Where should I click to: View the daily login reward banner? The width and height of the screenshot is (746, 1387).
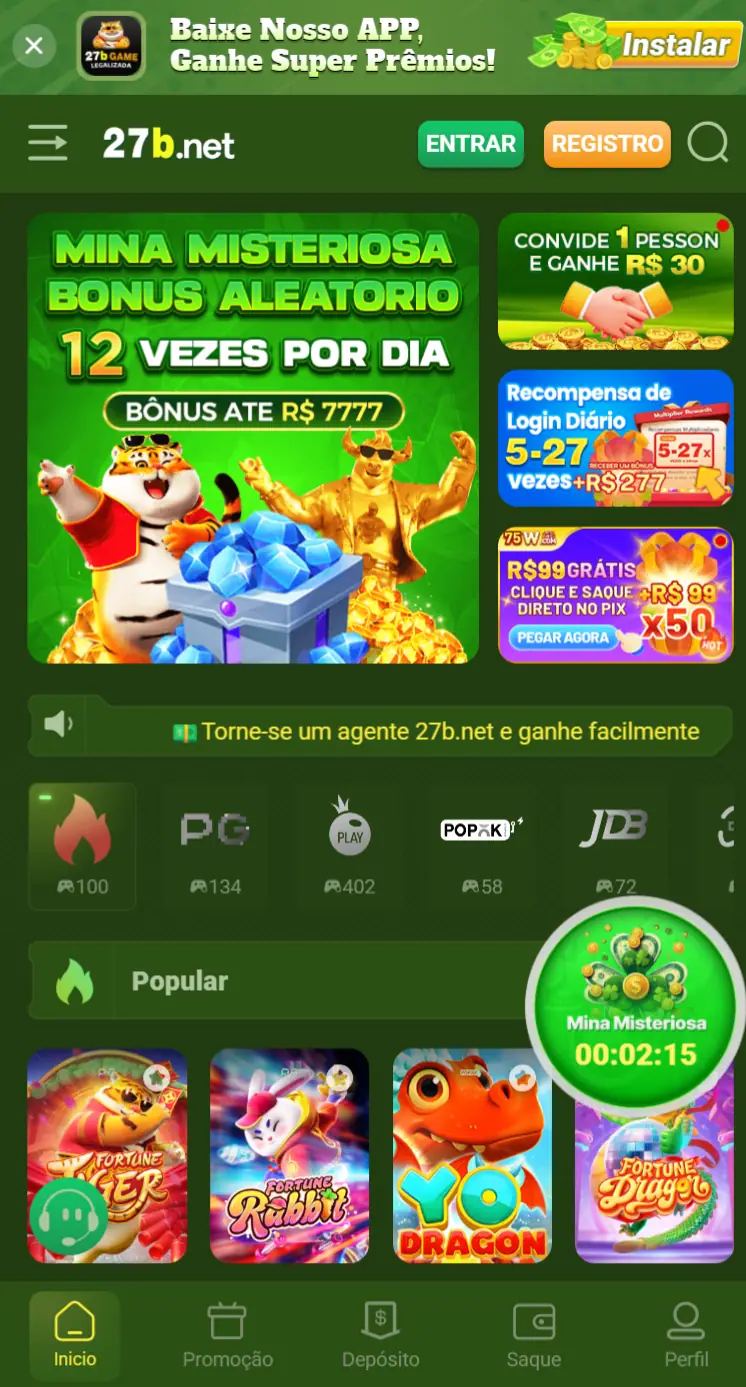[x=615, y=438]
